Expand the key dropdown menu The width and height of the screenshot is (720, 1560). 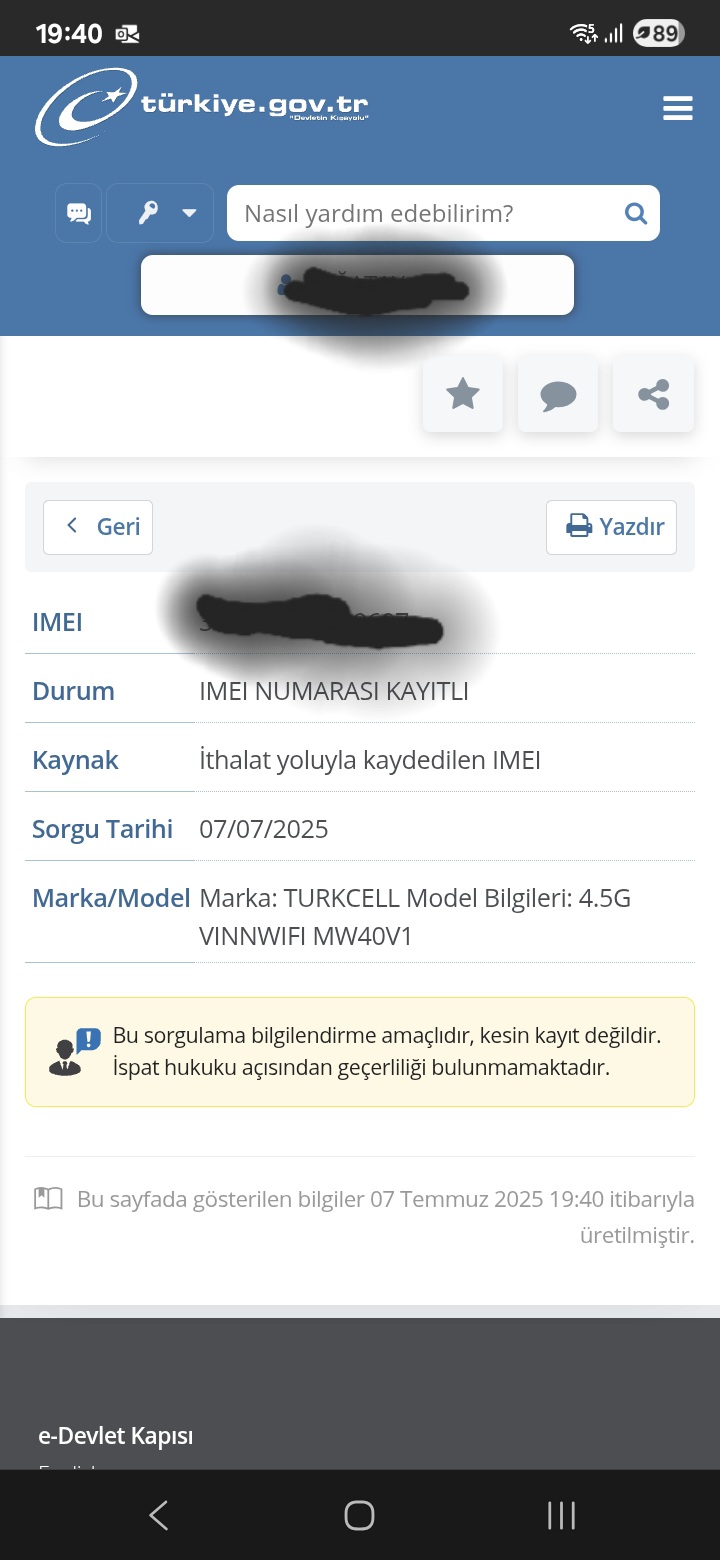(161, 213)
